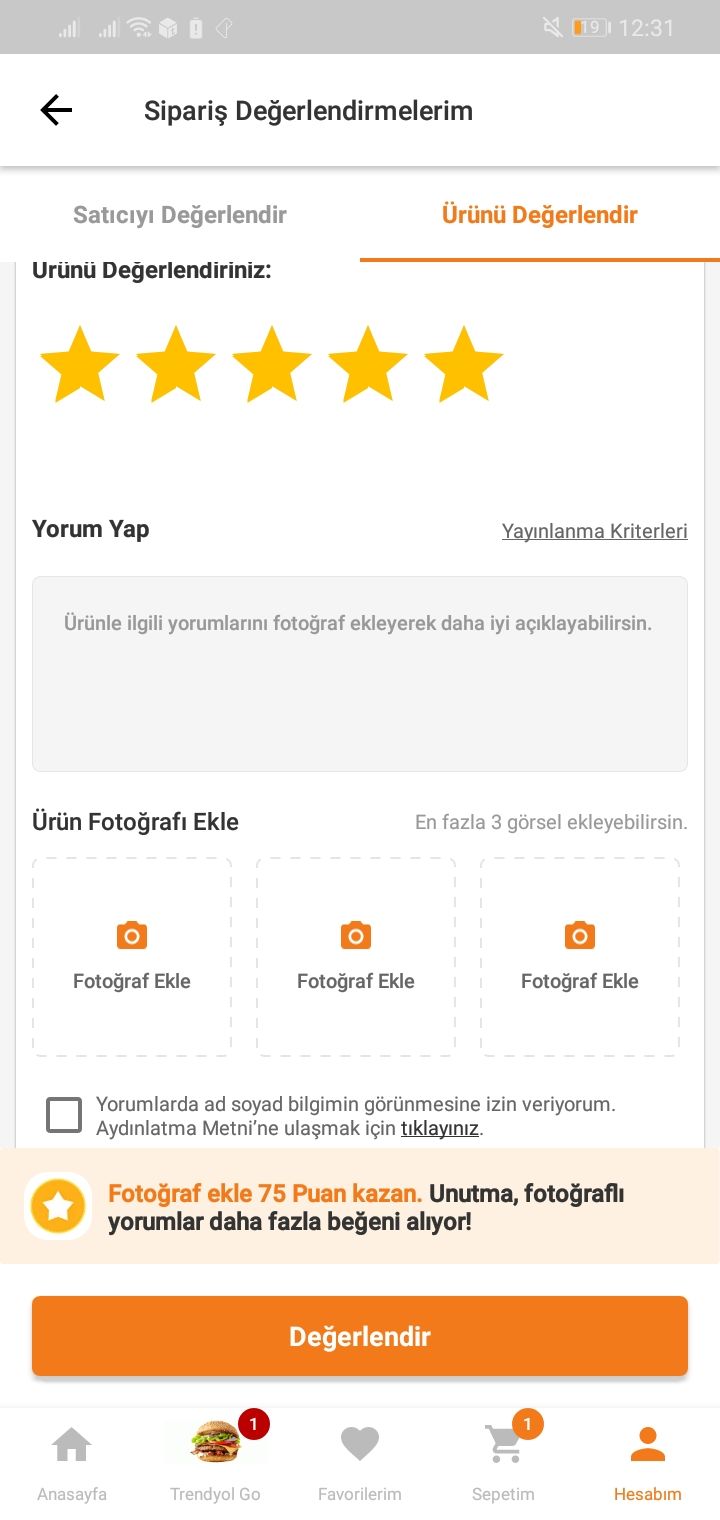This screenshot has height=1520, width=720.
Task: Open Aydınlatma Metni via tıklayınız link
Action: tap(440, 1129)
